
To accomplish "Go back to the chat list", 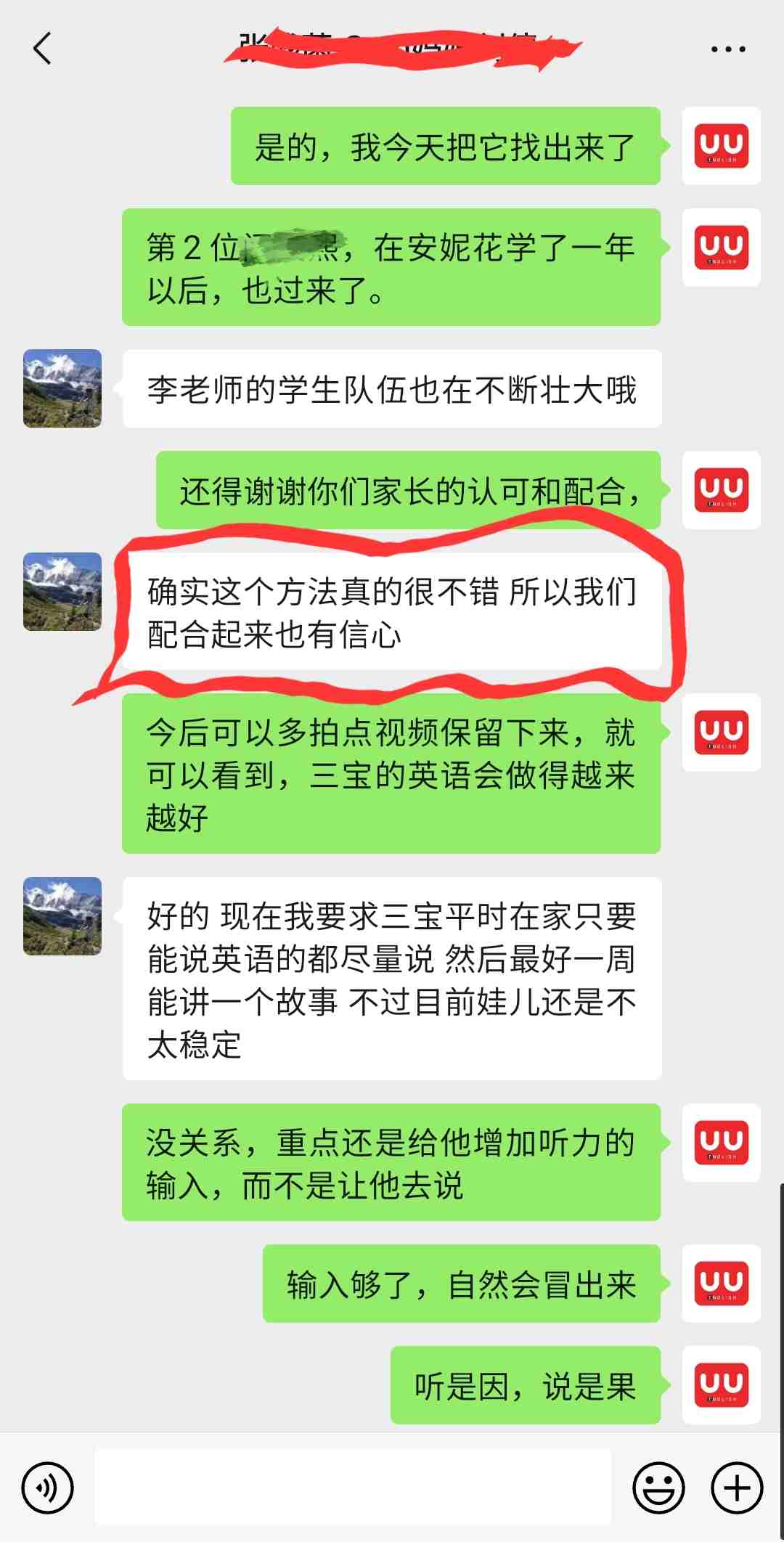I will pyautogui.click(x=42, y=49).
